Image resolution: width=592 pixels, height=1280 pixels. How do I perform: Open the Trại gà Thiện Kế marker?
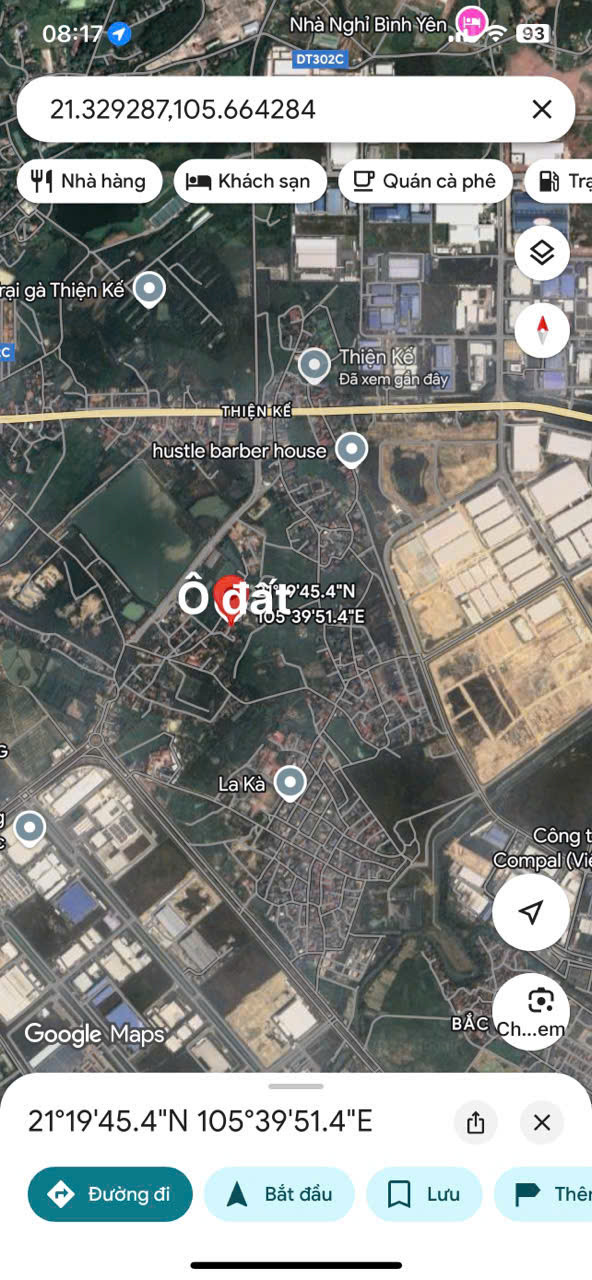tap(150, 290)
